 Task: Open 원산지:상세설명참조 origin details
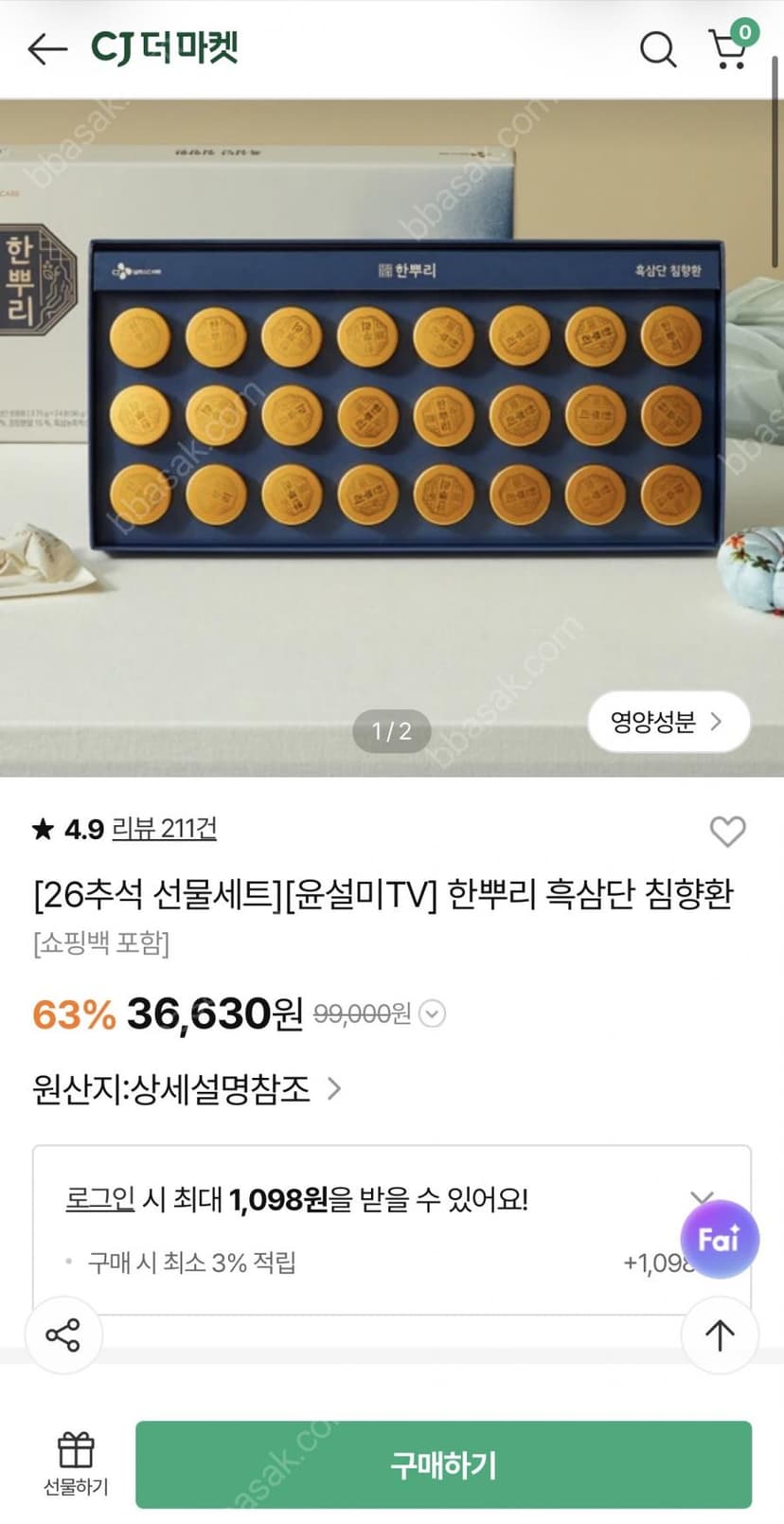(187, 1089)
